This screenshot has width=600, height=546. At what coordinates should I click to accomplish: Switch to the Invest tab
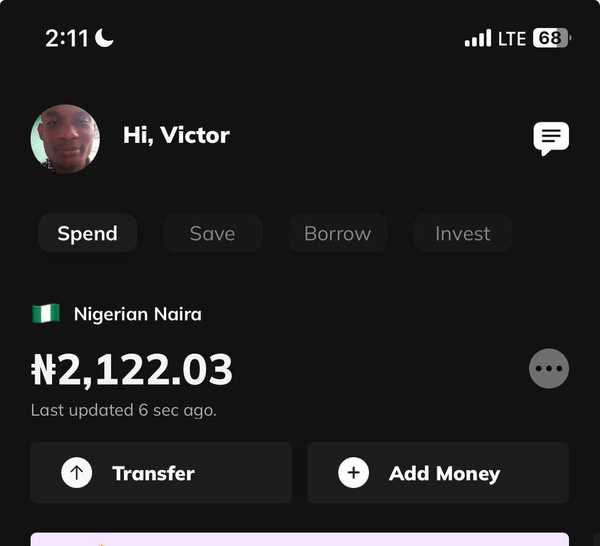462,234
